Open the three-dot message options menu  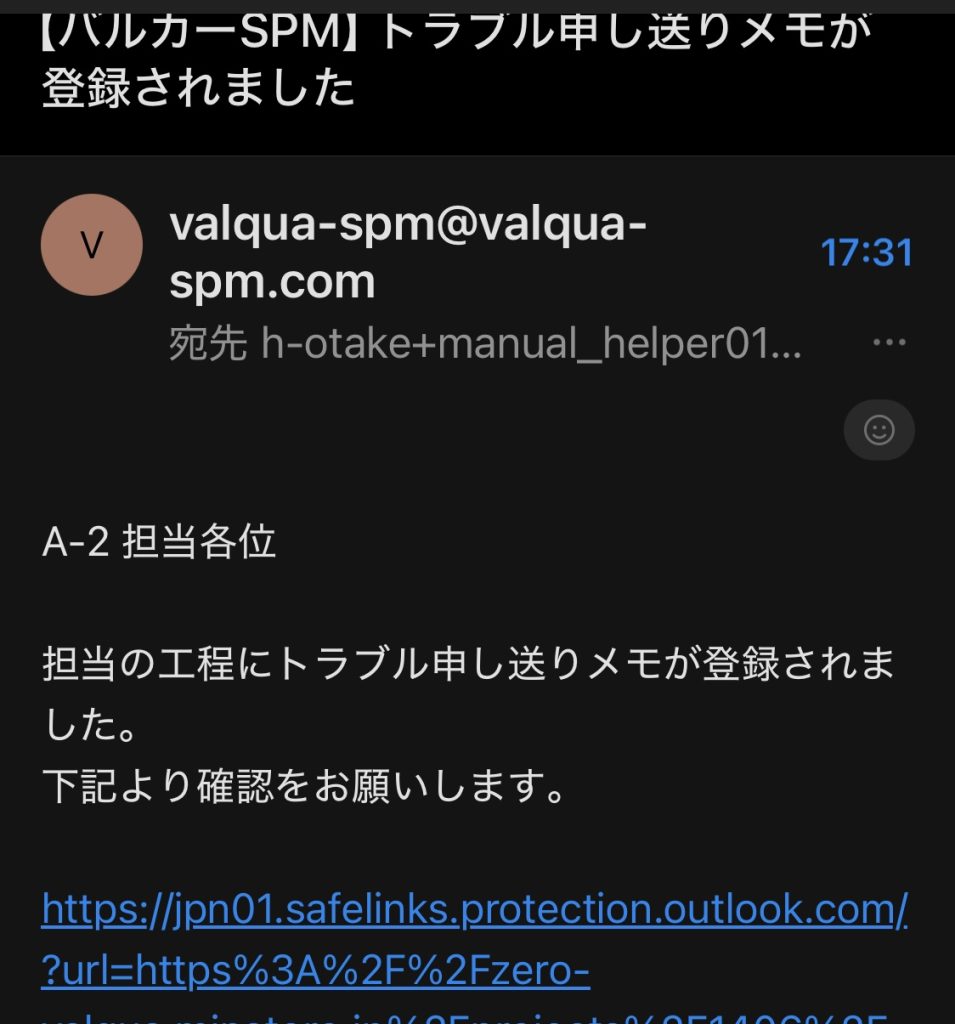click(x=889, y=343)
